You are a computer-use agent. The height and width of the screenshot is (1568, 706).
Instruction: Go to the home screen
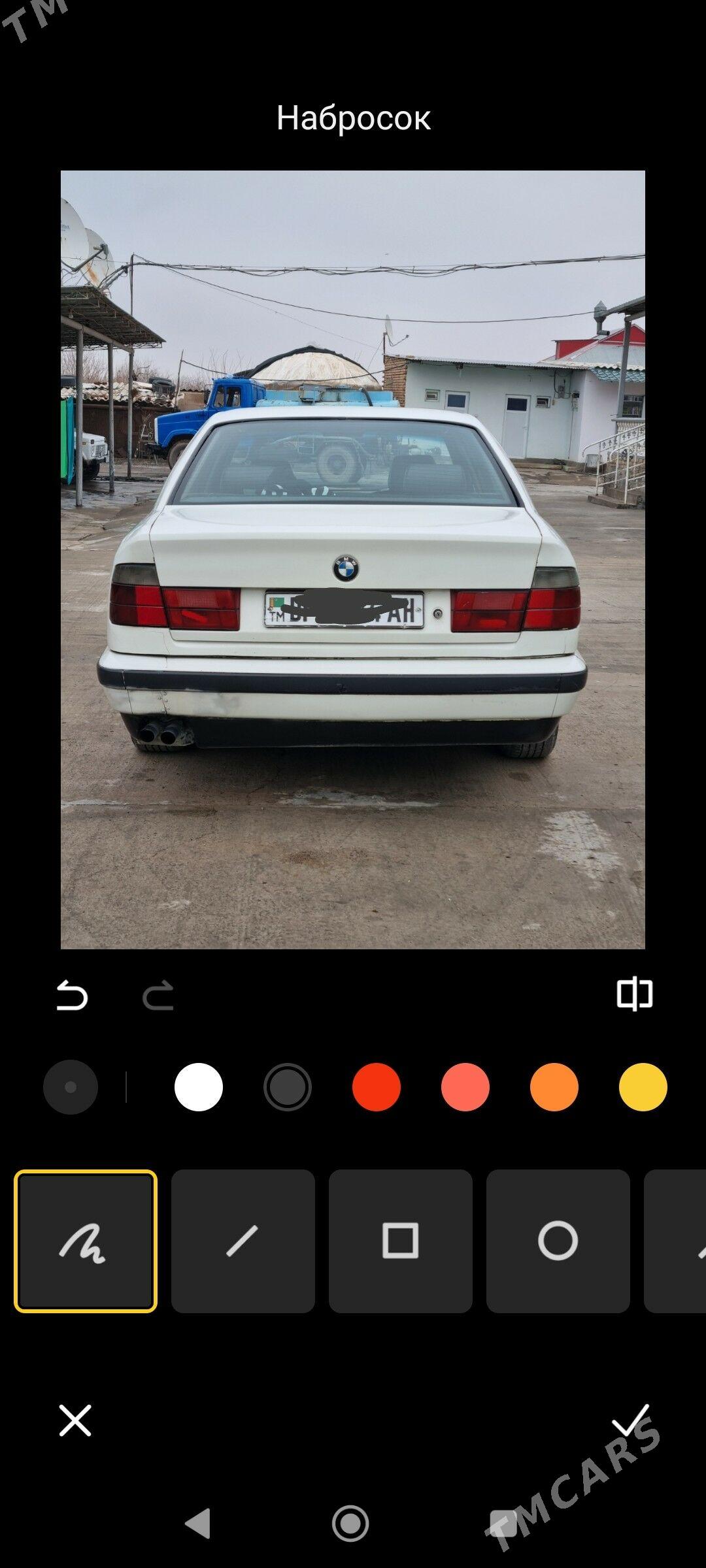[350, 1524]
